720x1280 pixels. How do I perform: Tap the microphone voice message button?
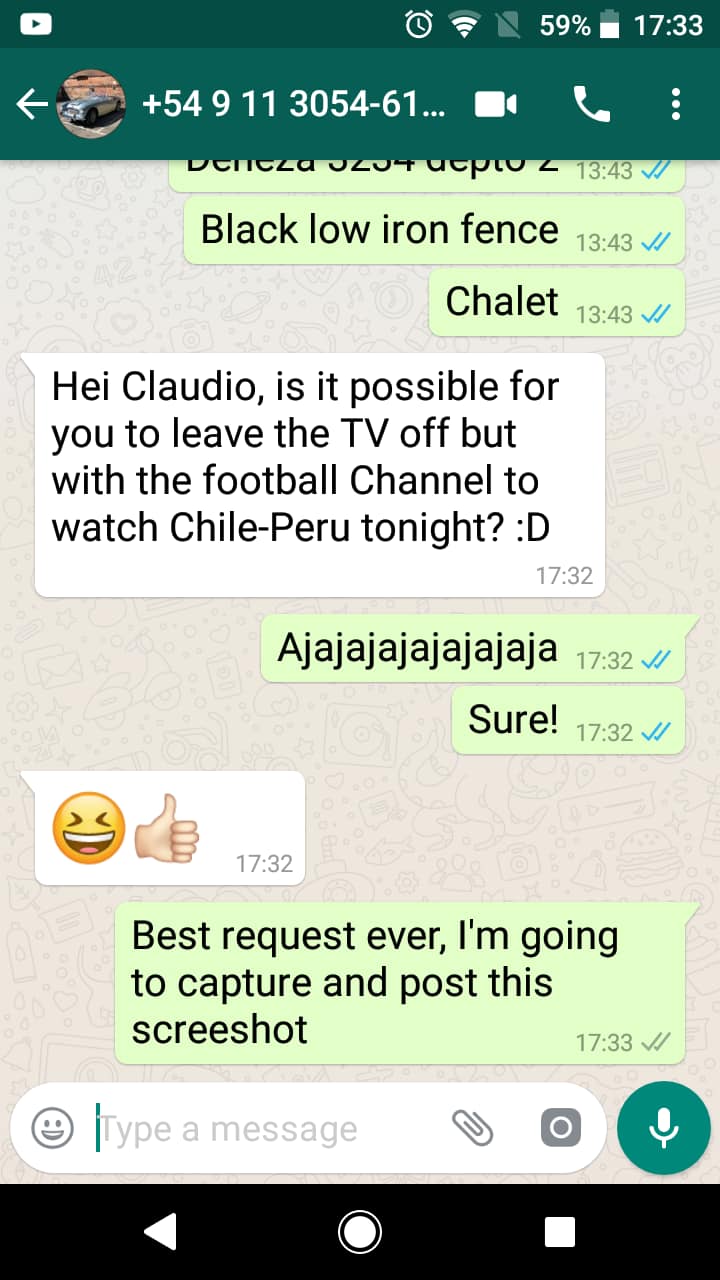coord(663,1128)
